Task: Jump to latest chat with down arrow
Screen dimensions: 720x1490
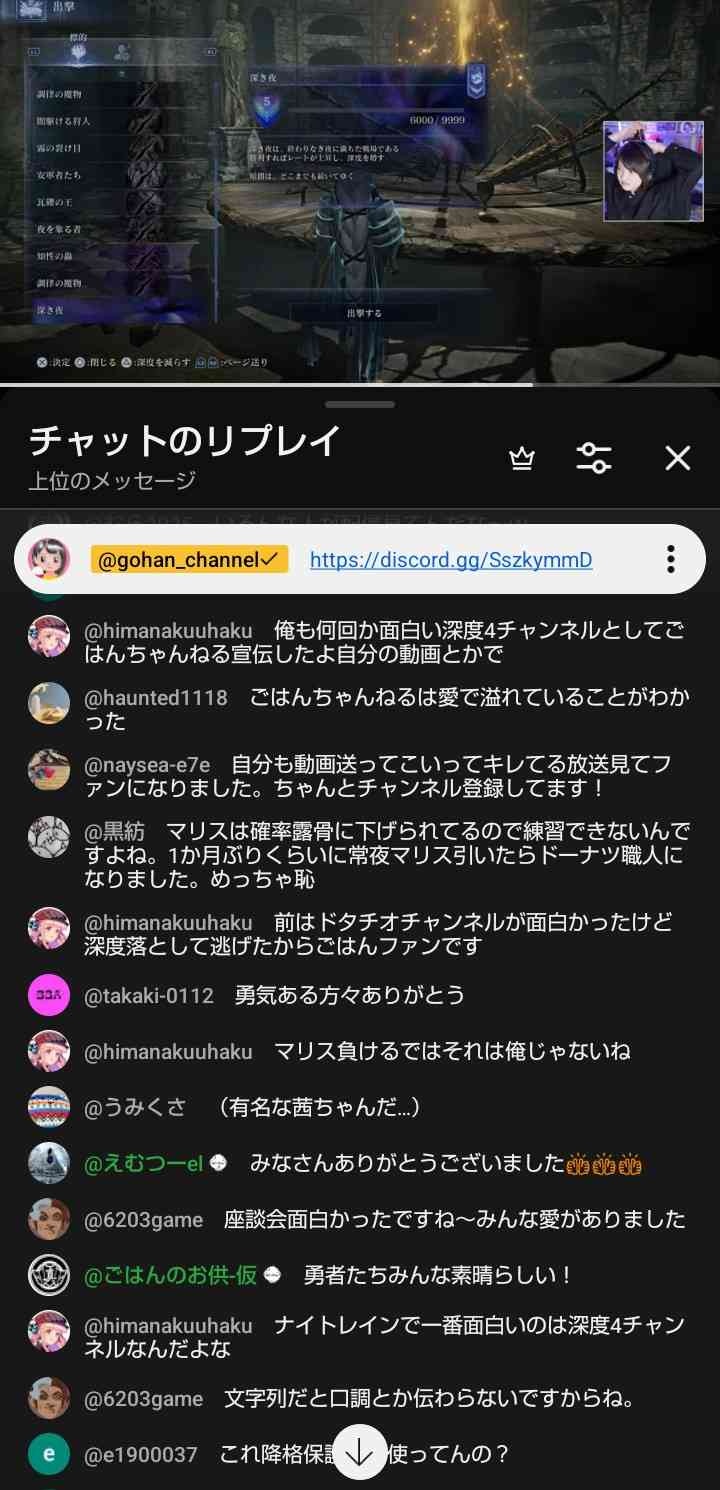Action: [359, 1452]
